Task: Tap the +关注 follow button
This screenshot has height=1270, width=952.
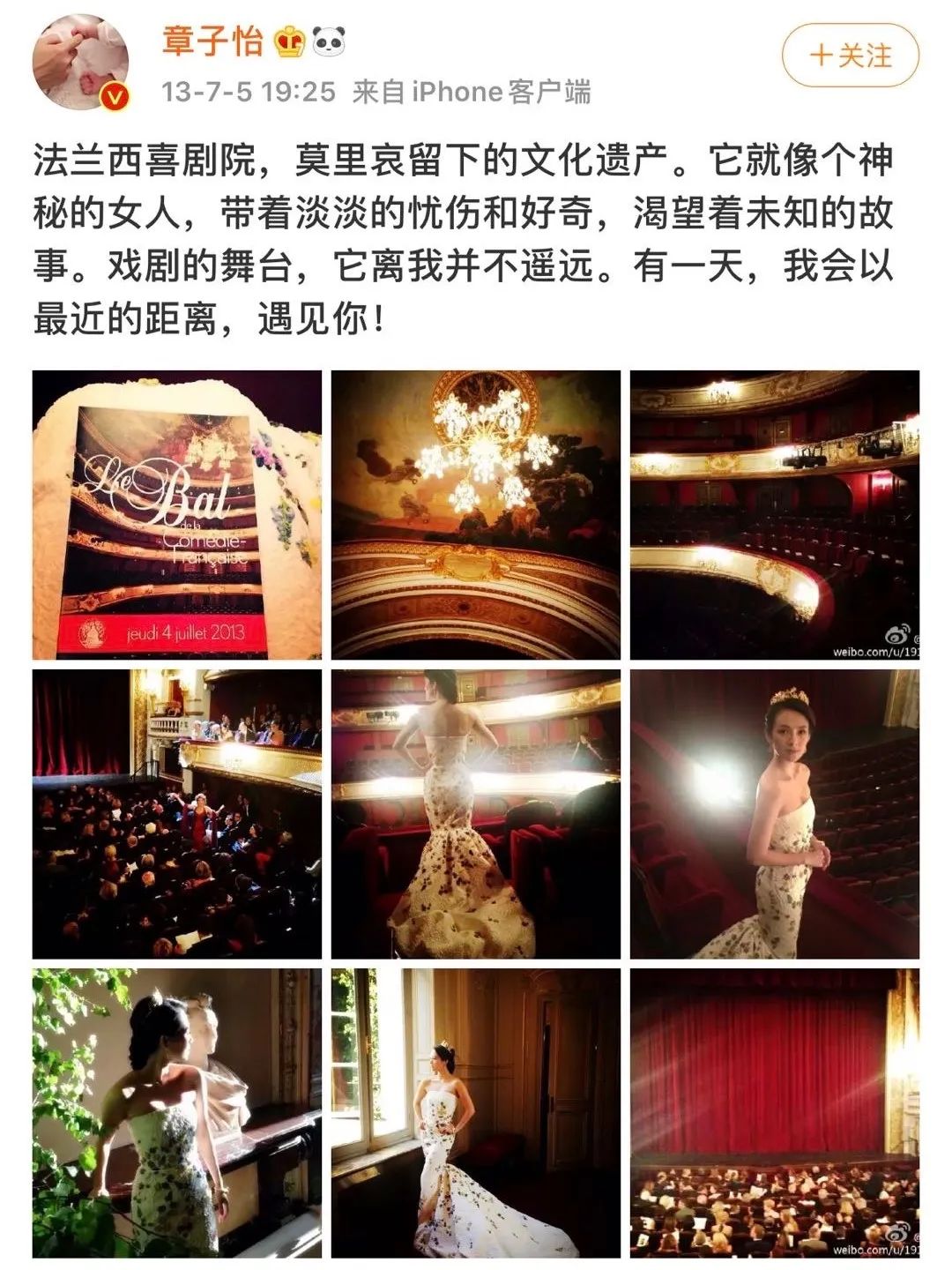Action: tap(850, 56)
